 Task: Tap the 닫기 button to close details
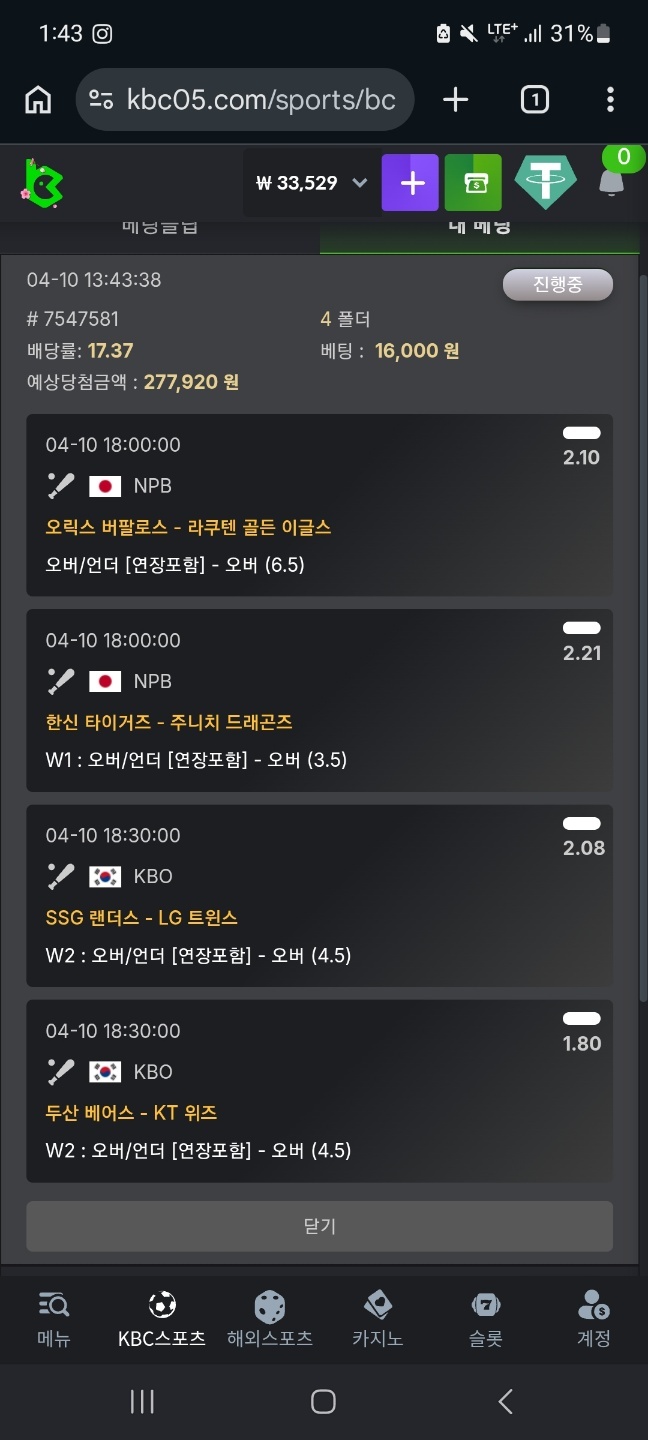319,1226
